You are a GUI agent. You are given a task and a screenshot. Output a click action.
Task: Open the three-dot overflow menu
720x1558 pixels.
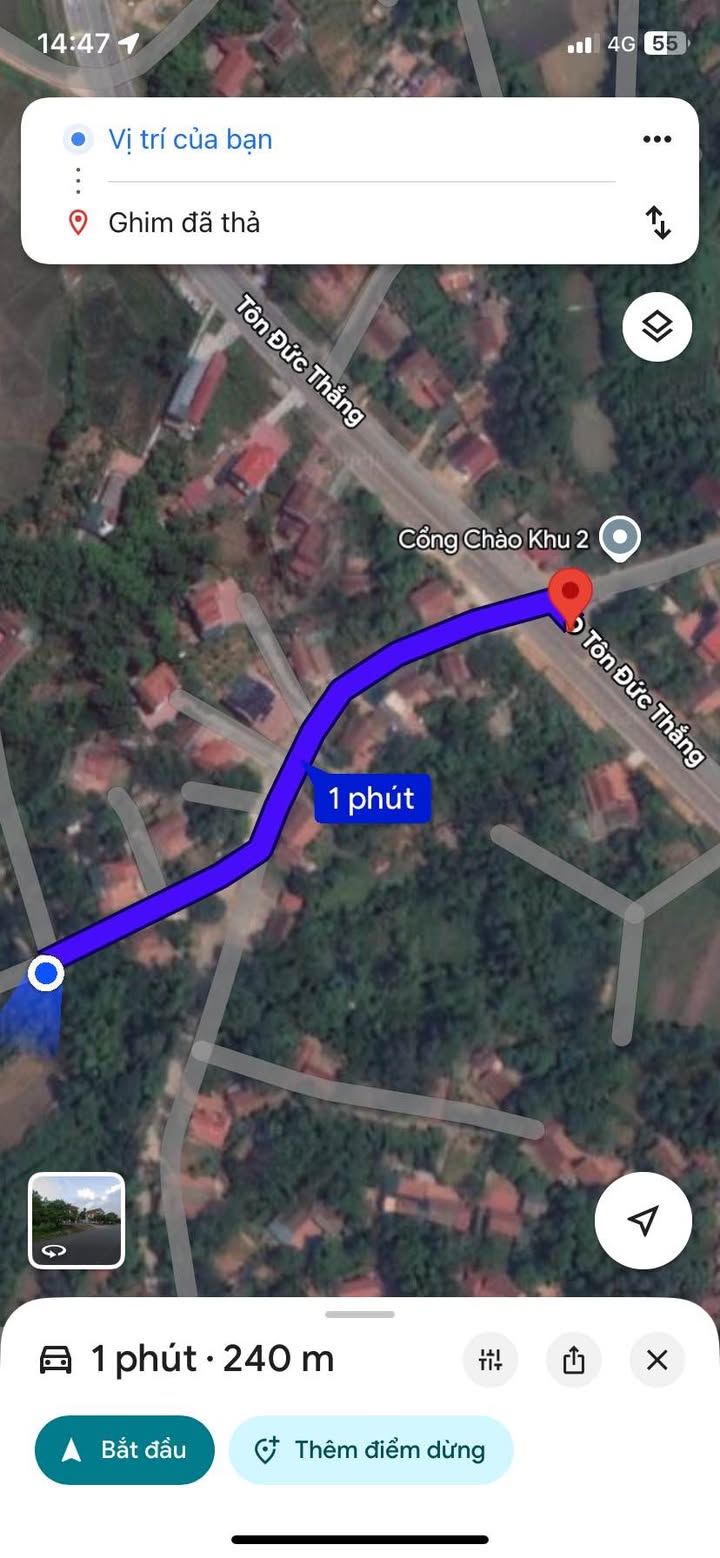(x=656, y=140)
